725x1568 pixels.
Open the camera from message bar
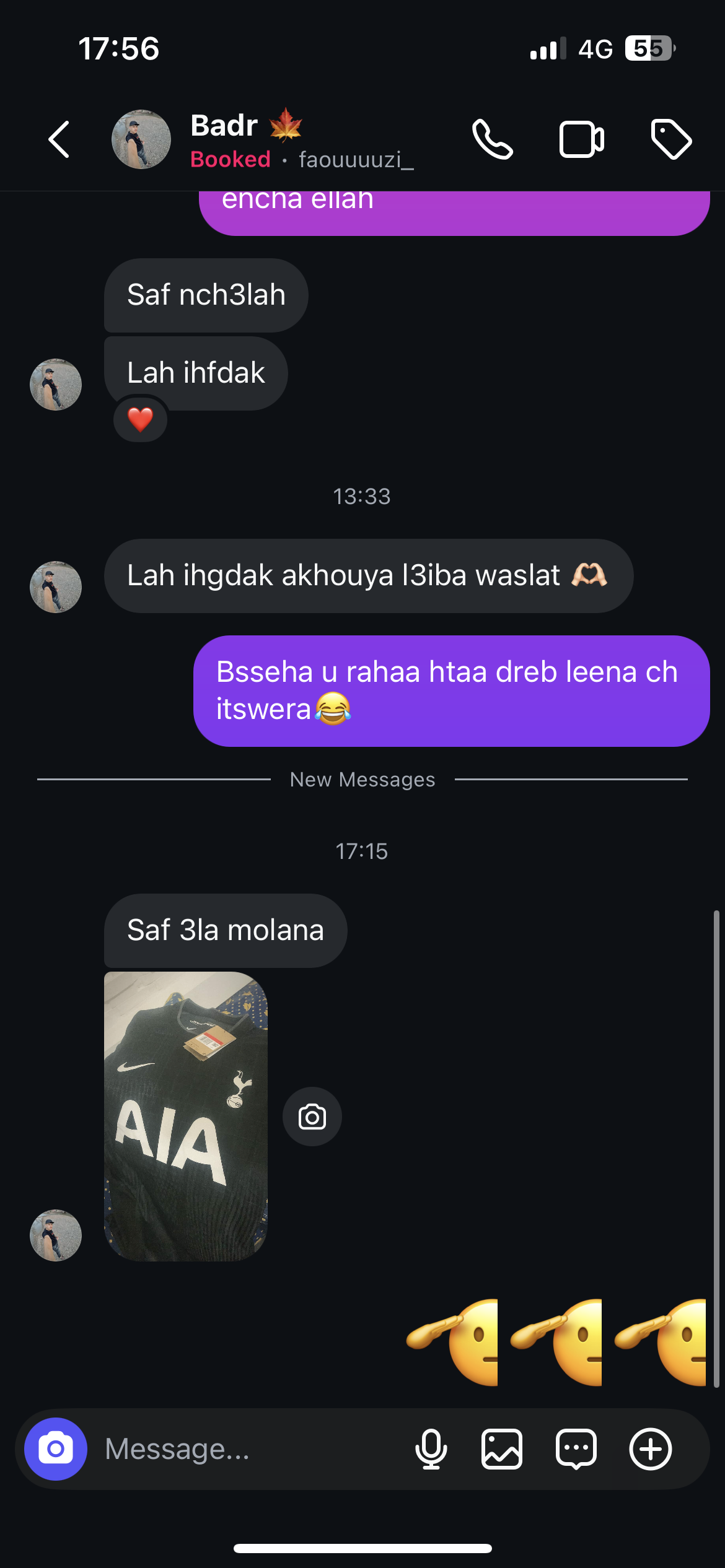[x=56, y=1449]
